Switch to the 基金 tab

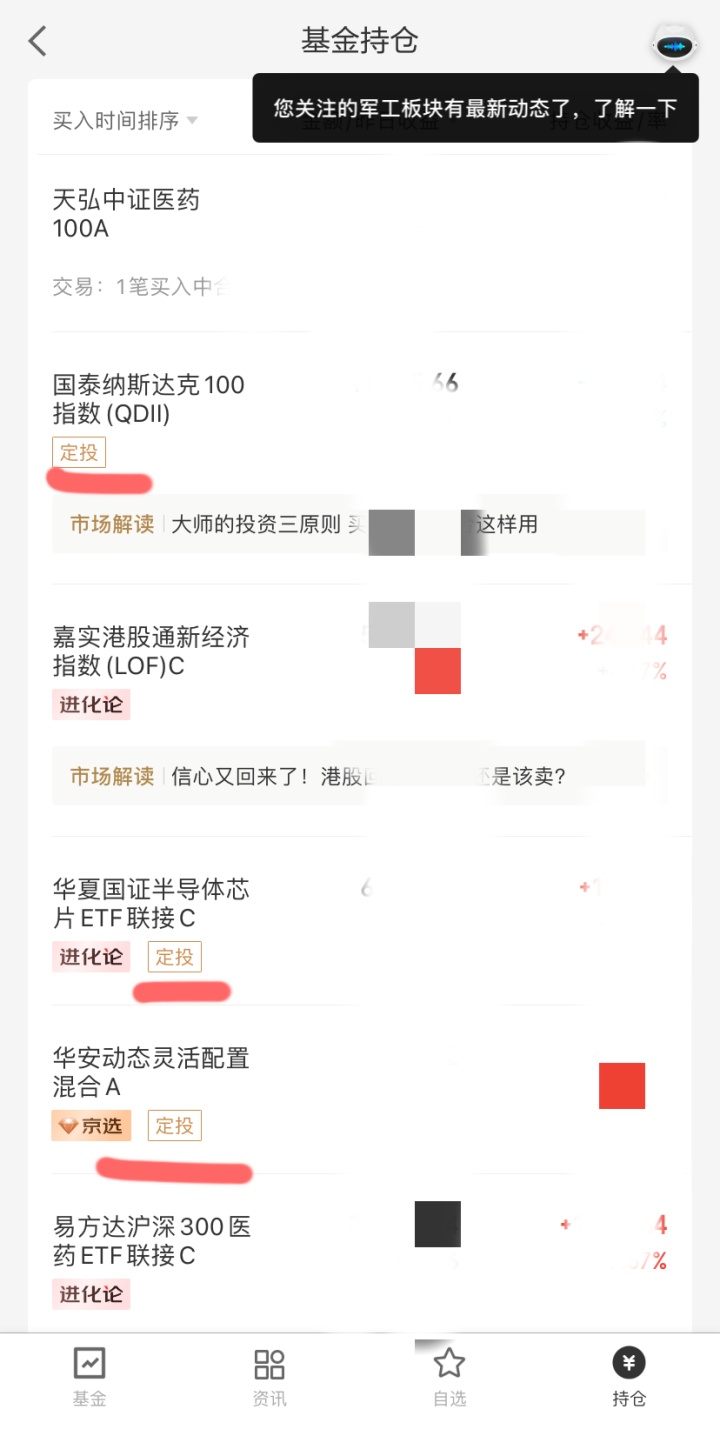pos(89,1377)
